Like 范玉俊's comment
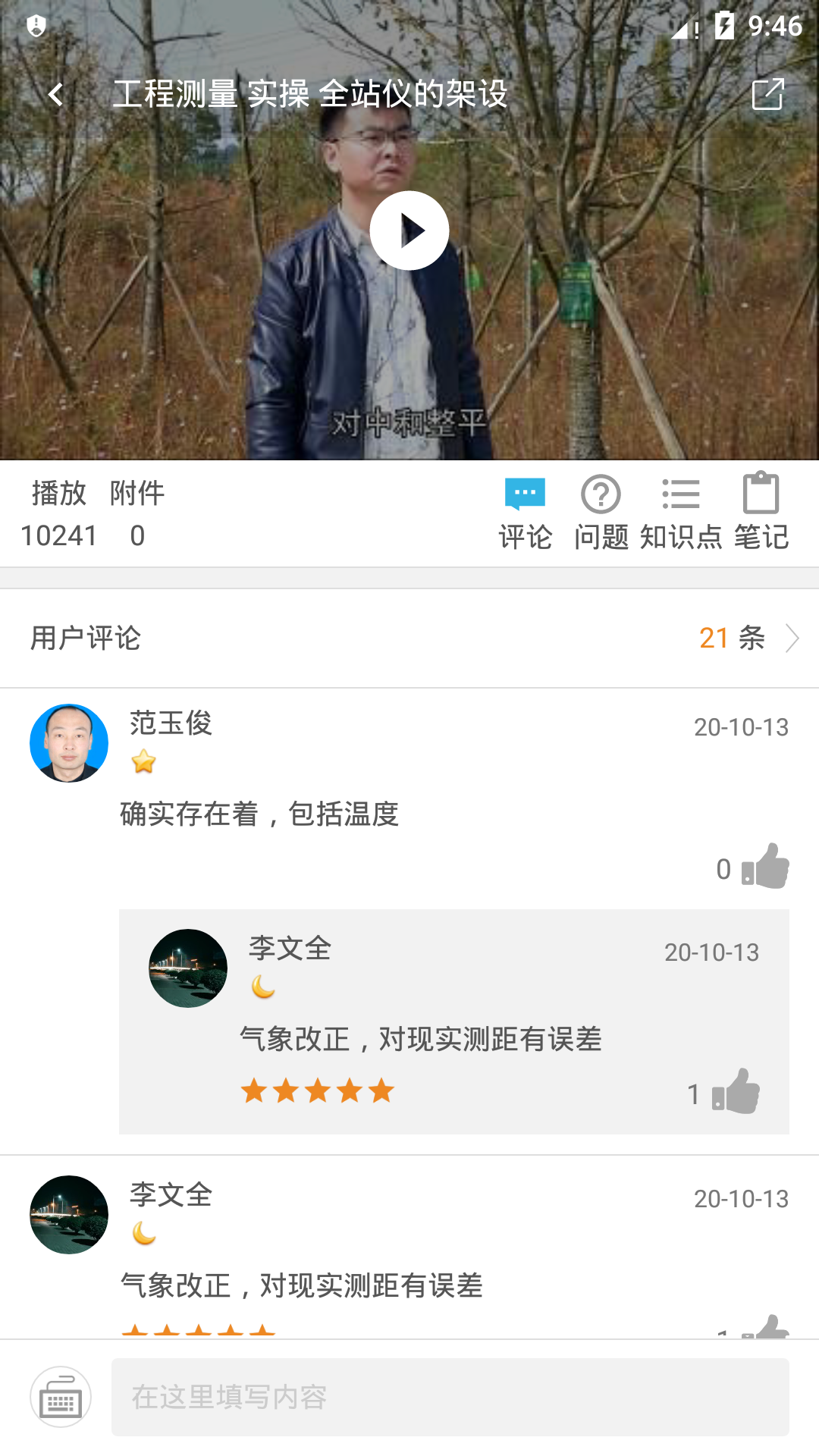This screenshot has height=1456, width=819. (764, 866)
